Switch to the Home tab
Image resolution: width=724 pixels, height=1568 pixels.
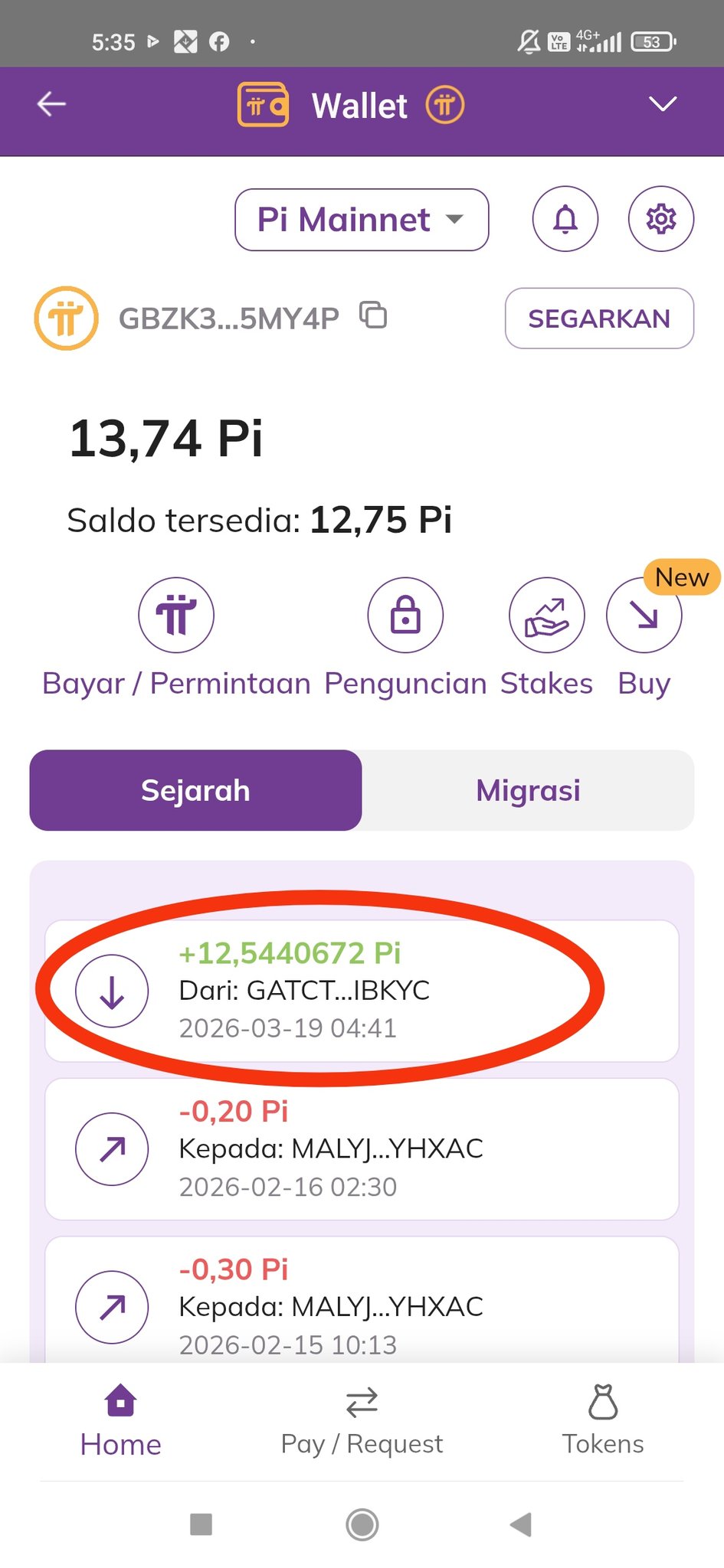point(120,1421)
